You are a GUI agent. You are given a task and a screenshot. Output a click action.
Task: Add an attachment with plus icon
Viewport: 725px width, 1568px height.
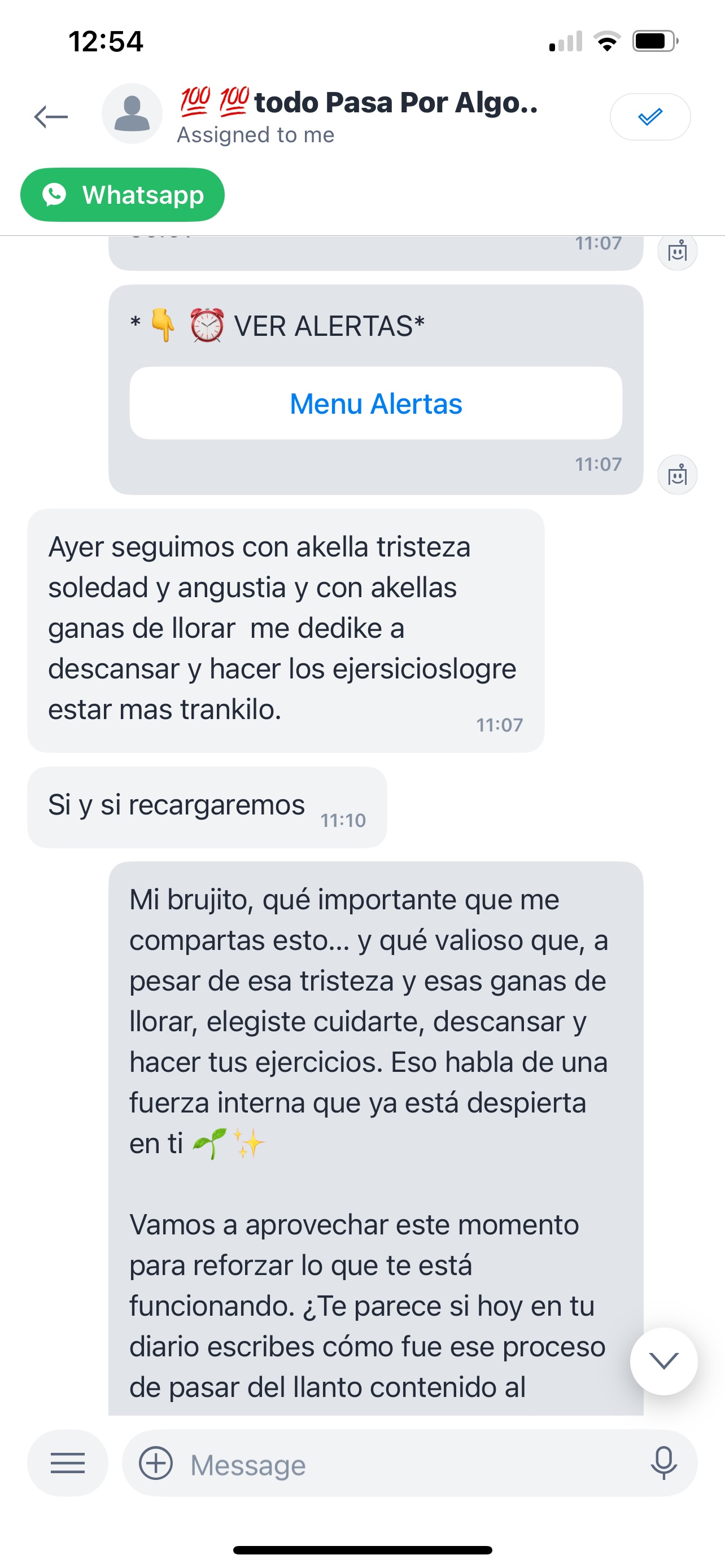click(x=156, y=1462)
